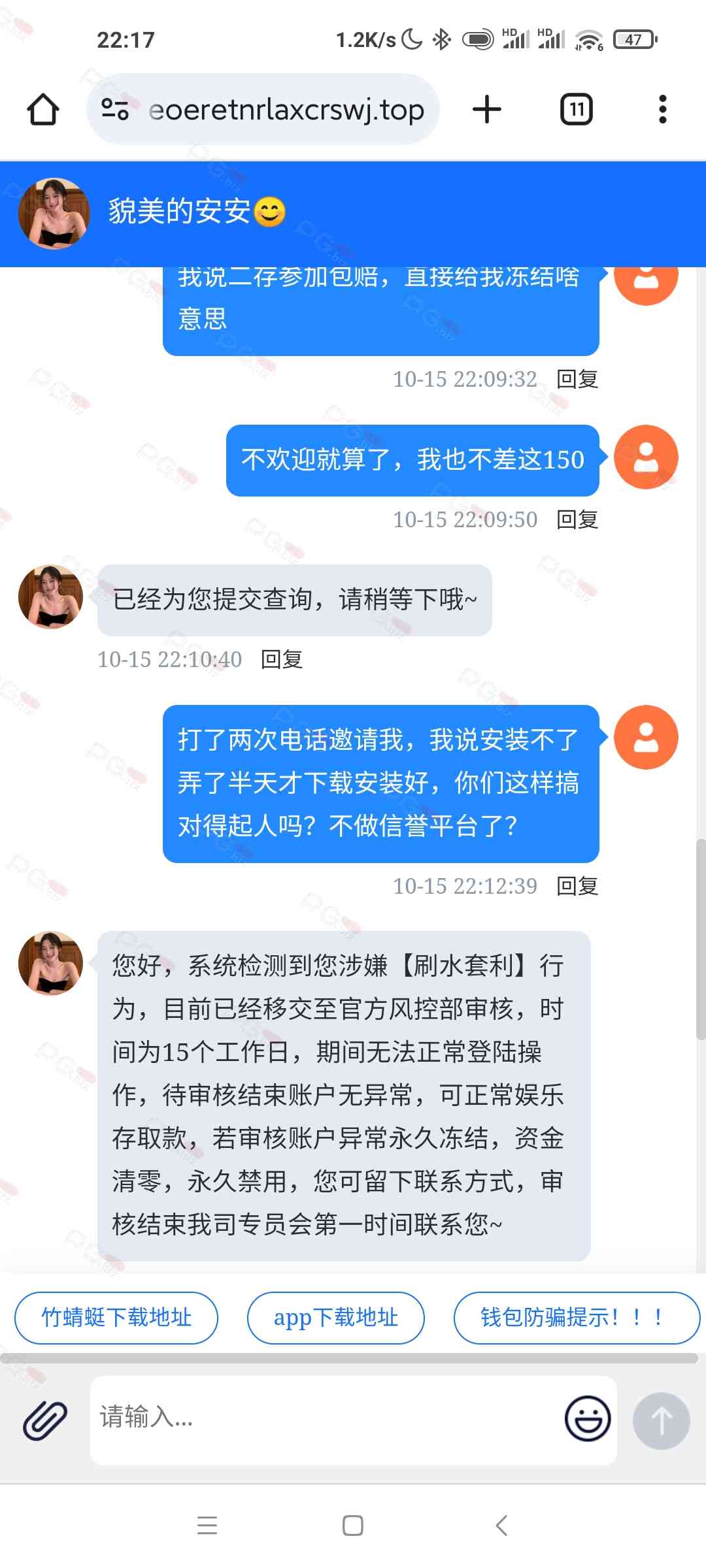Tap 回复 under the 22:09:32 message
Image resolution: width=706 pixels, height=1568 pixels.
[577, 379]
